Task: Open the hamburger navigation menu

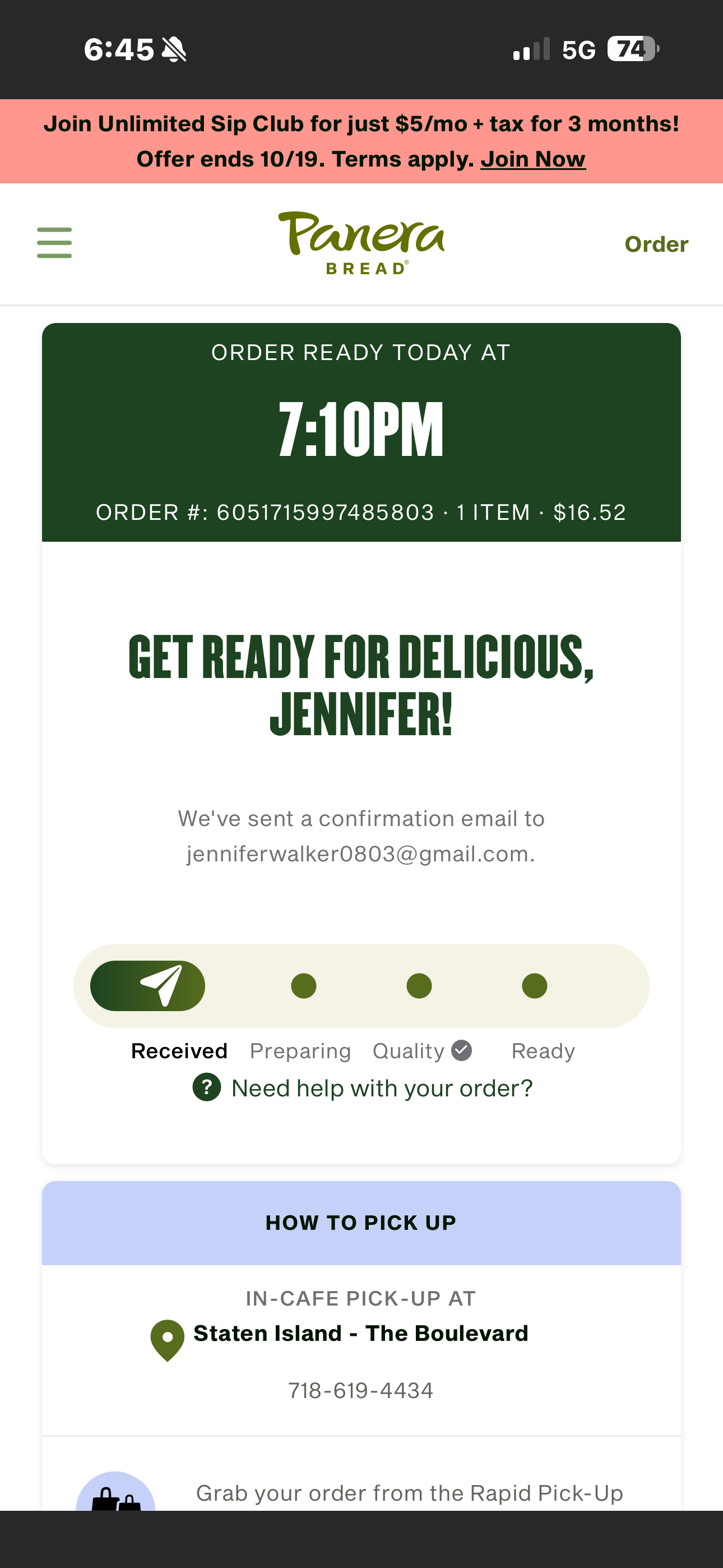Action: [54, 243]
